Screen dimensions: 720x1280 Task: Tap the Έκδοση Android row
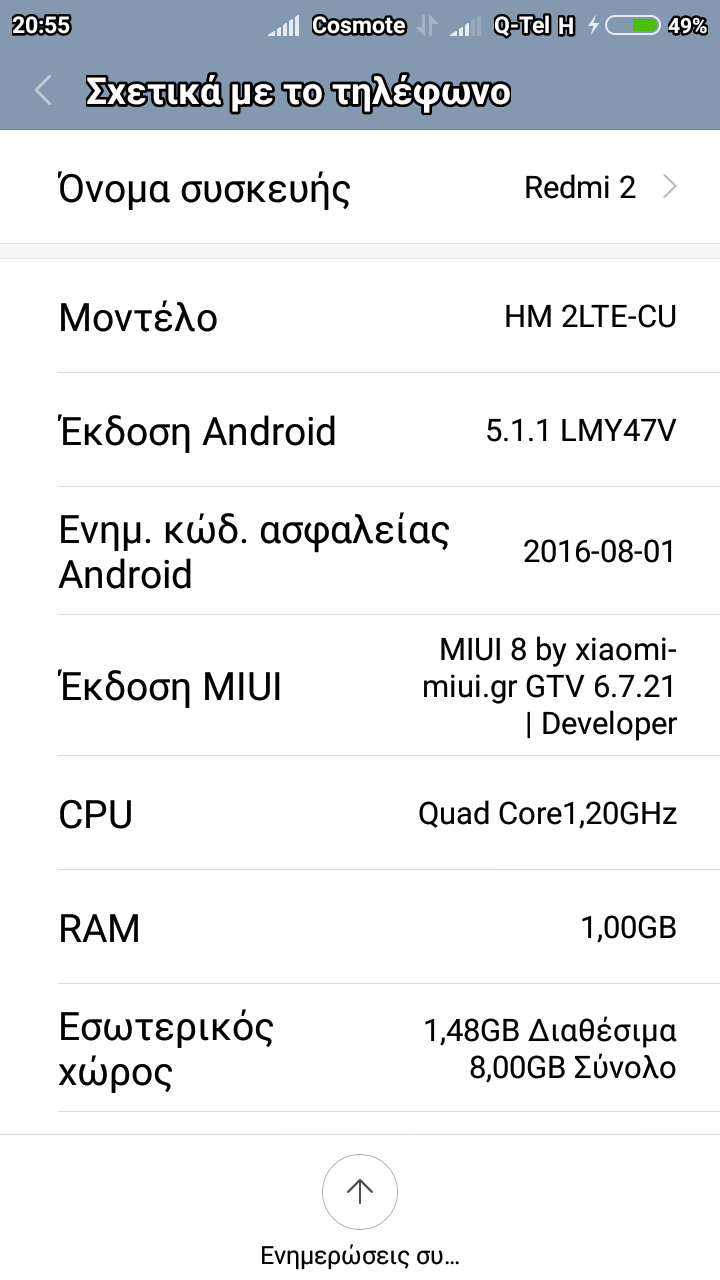pyautogui.click(x=360, y=431)
